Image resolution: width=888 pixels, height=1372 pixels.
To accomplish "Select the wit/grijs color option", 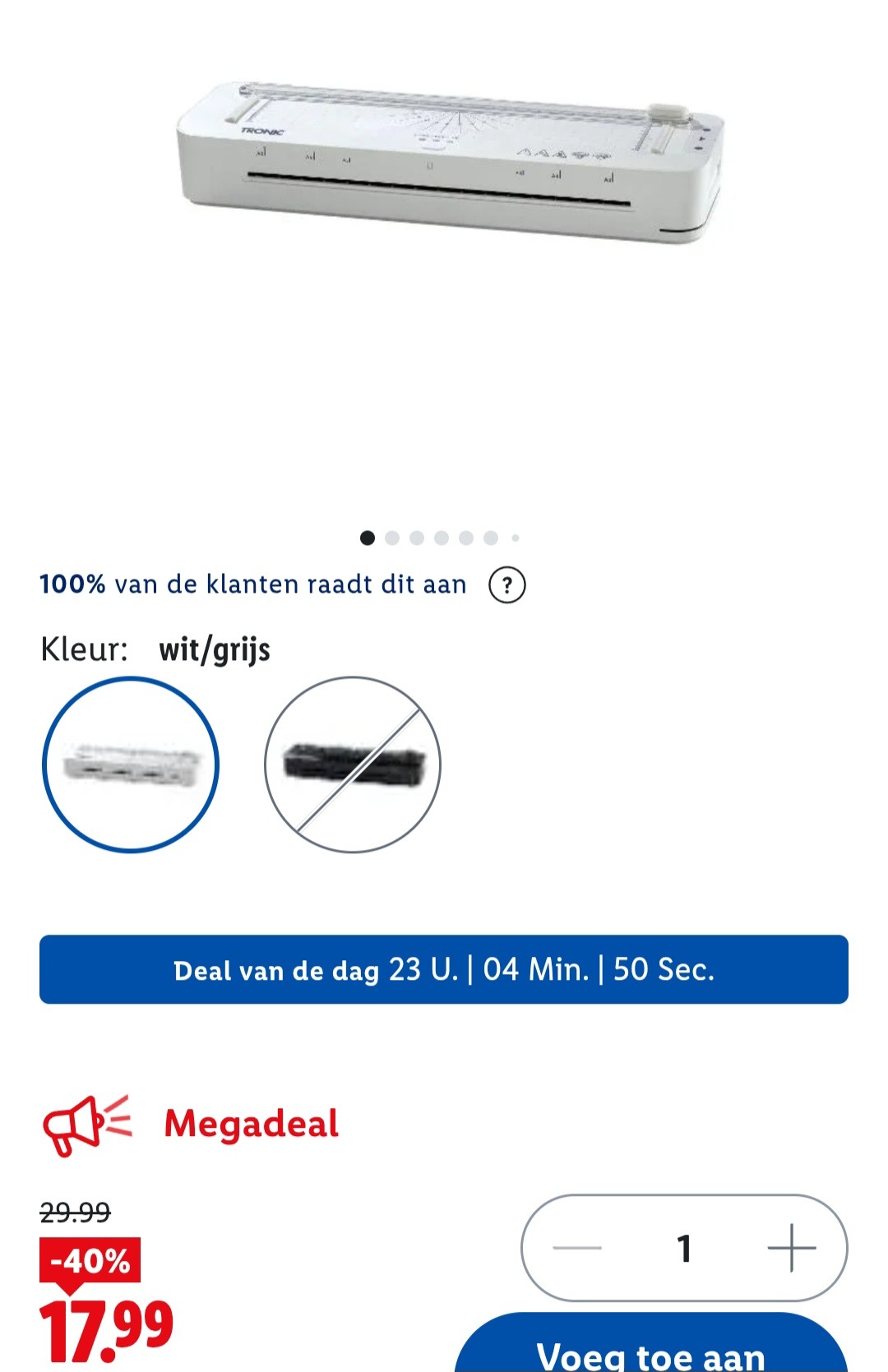I will click(131, 765).
